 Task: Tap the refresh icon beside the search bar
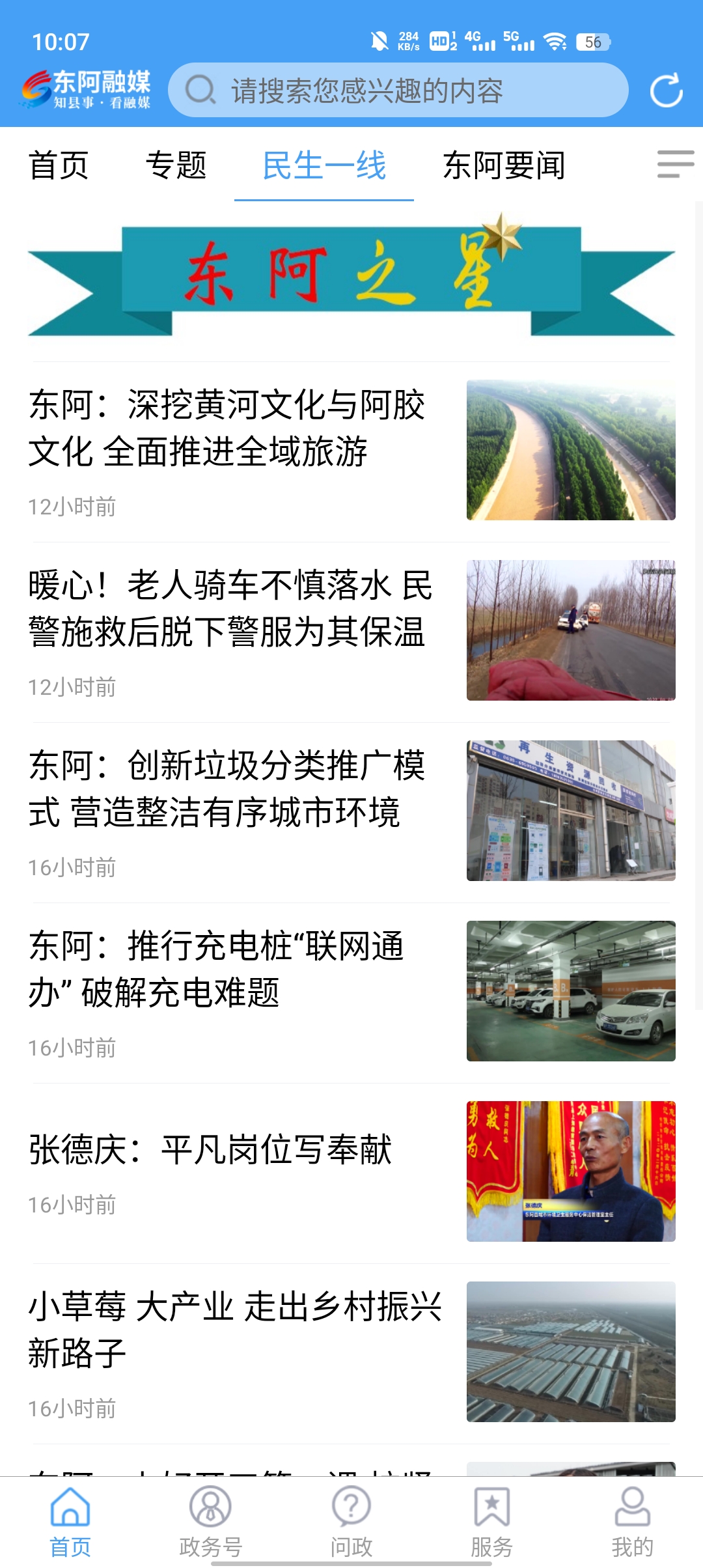coord(665,91)
